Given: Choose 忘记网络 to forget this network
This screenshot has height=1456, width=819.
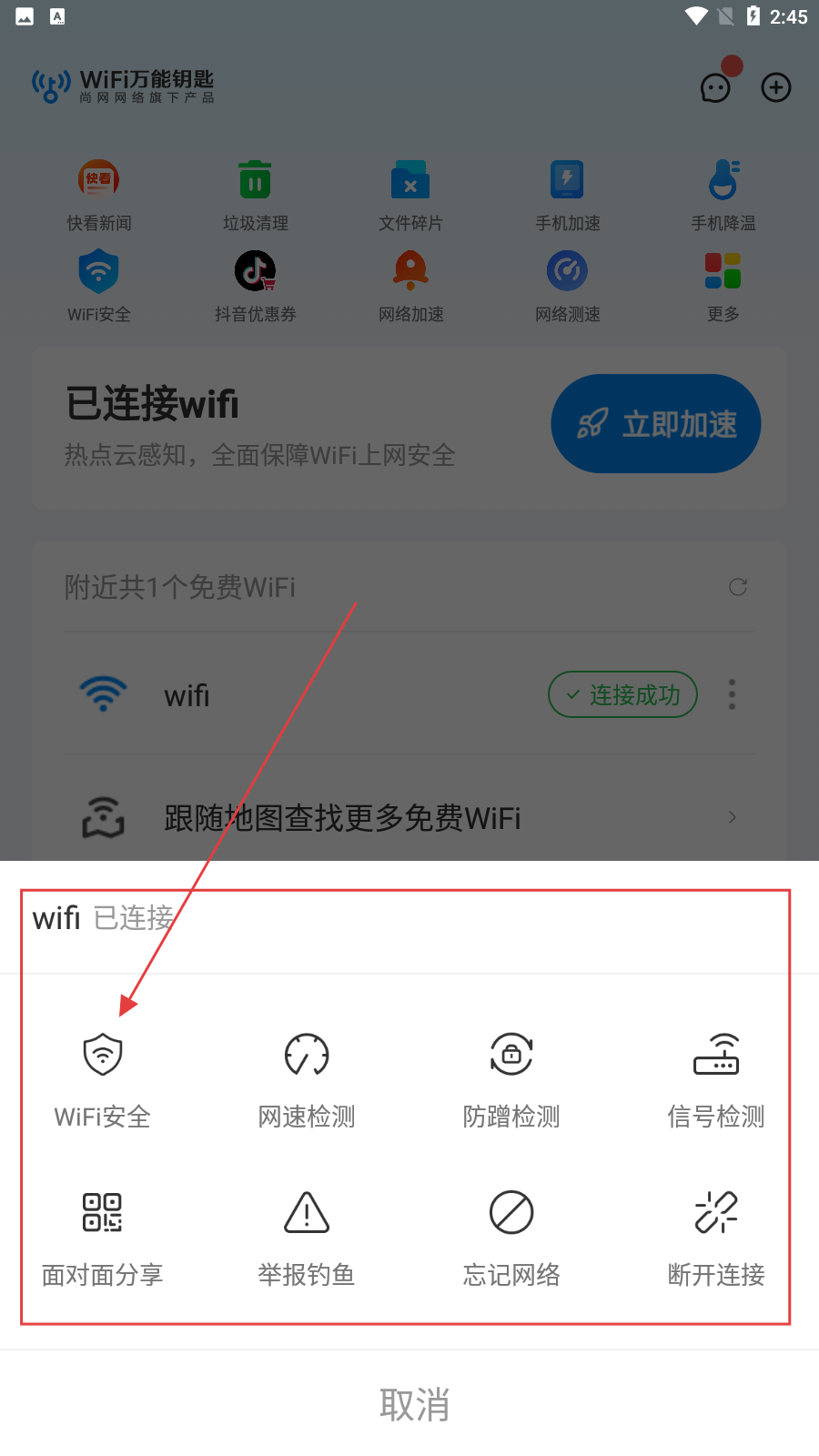Looking at the screenshot, I should click(511, 1238).
